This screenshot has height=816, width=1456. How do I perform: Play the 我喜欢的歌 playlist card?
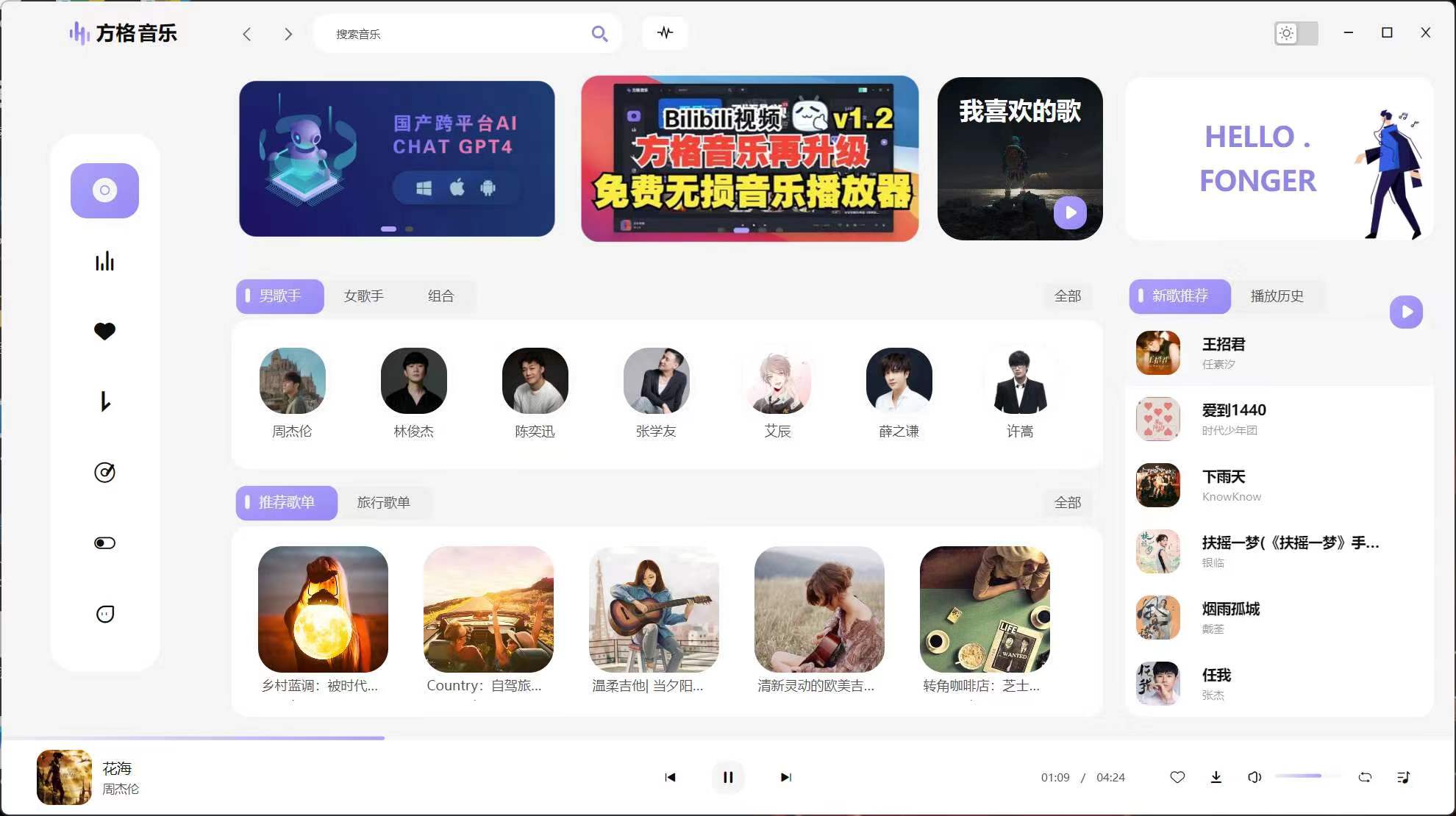point(1070,212)
